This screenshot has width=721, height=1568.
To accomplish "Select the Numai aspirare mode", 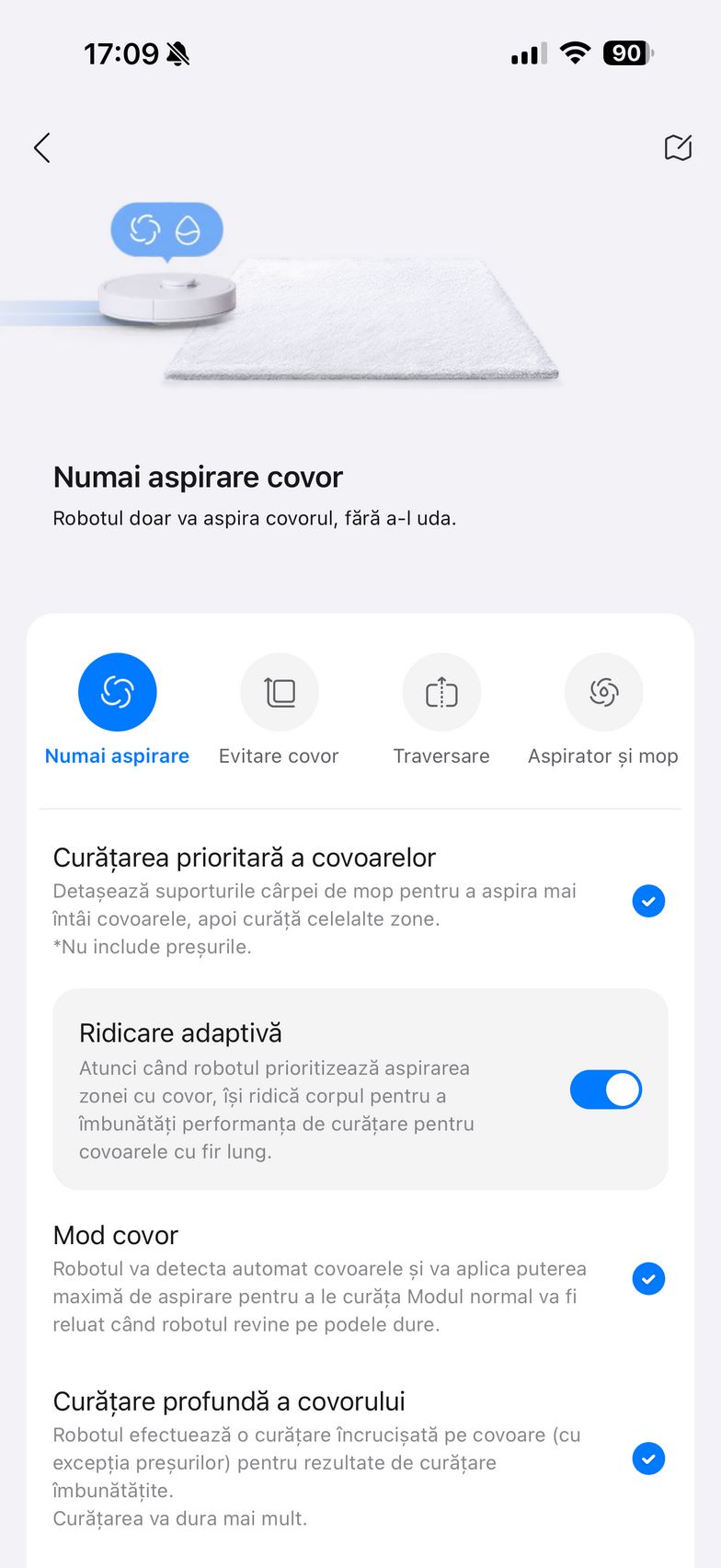I will point(118,692).
